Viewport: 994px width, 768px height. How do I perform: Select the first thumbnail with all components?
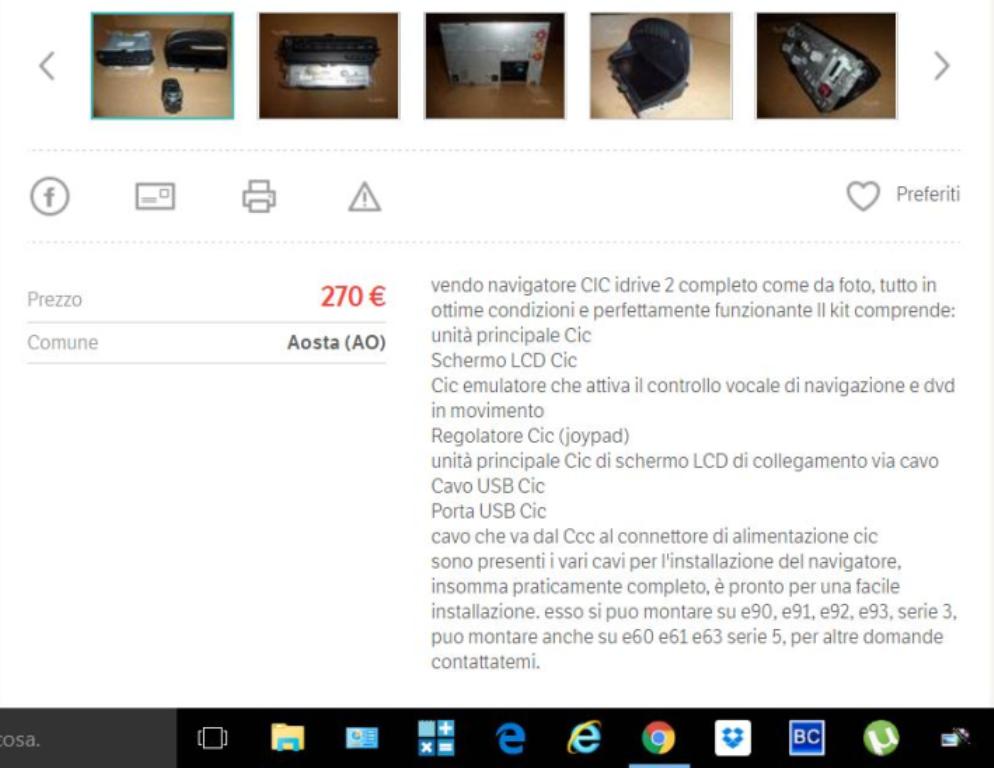coord(163,66)
